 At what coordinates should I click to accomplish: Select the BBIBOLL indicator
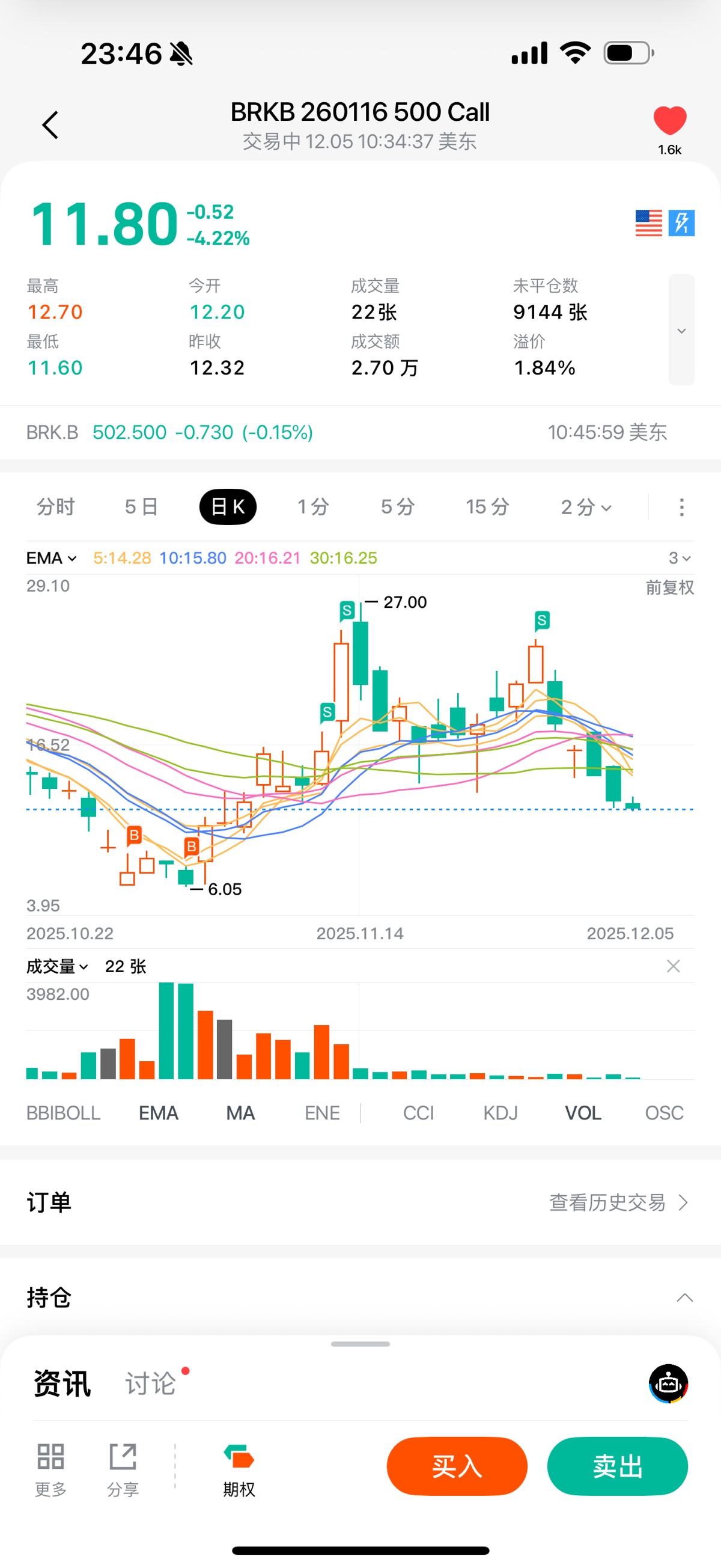[x=63, y=1113]
